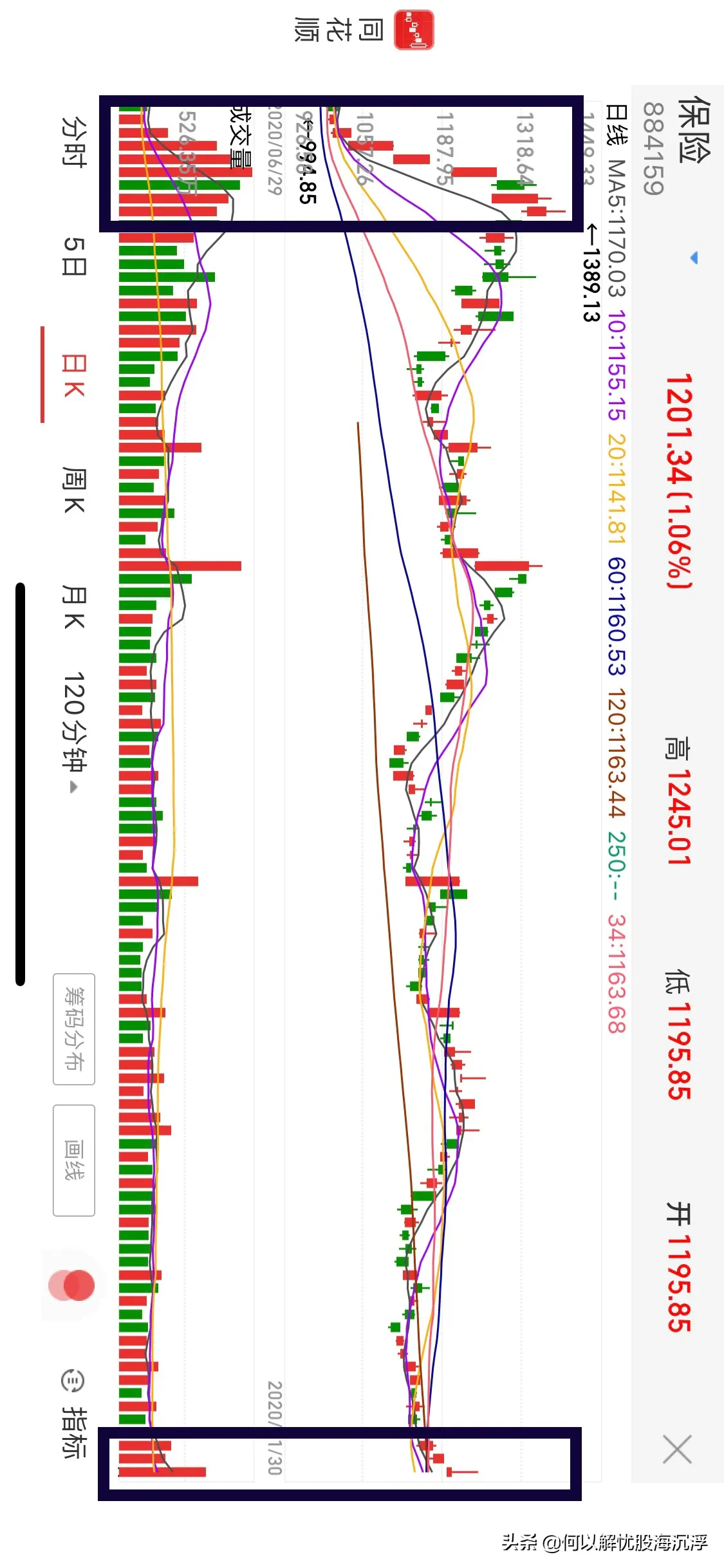Open 筹码分布 chip distribution
This screenshot has width=724, height=1568.
[73, 1029]
